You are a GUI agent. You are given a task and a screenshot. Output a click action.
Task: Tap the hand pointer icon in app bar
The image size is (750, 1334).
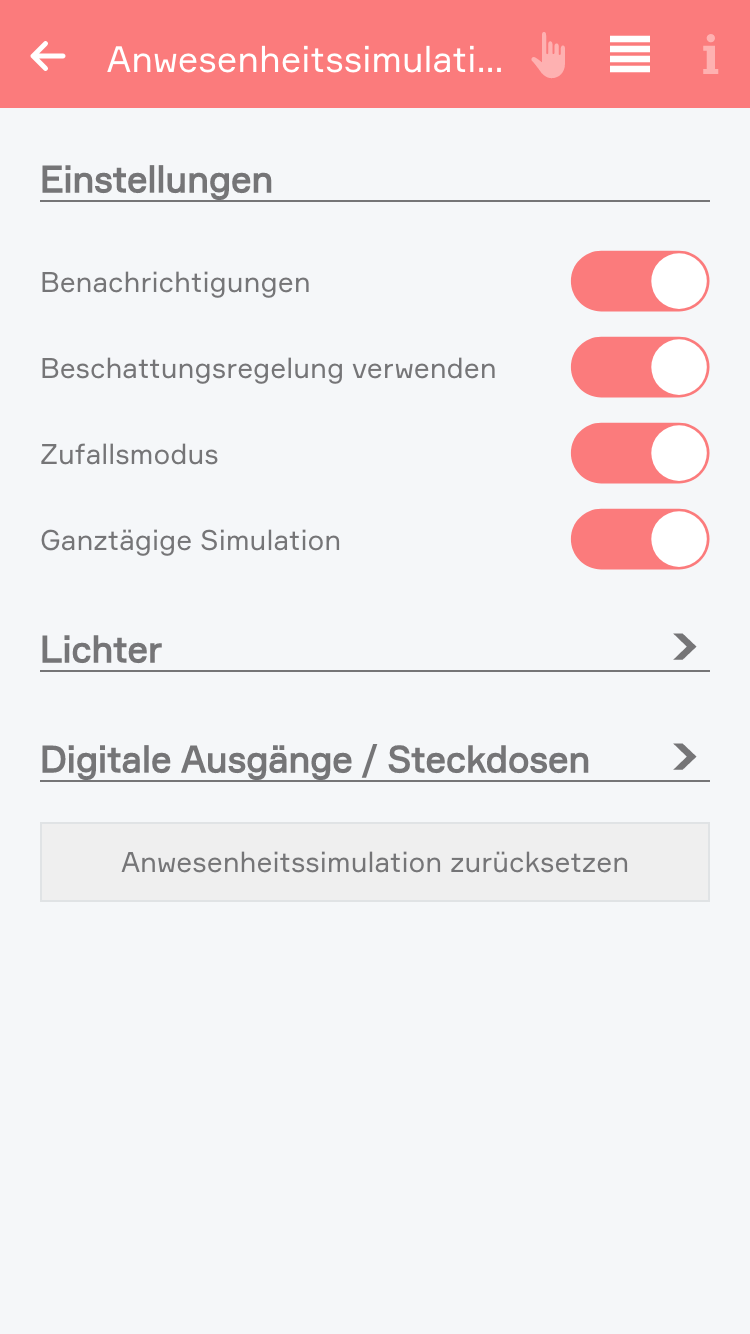tap(548, 56)
